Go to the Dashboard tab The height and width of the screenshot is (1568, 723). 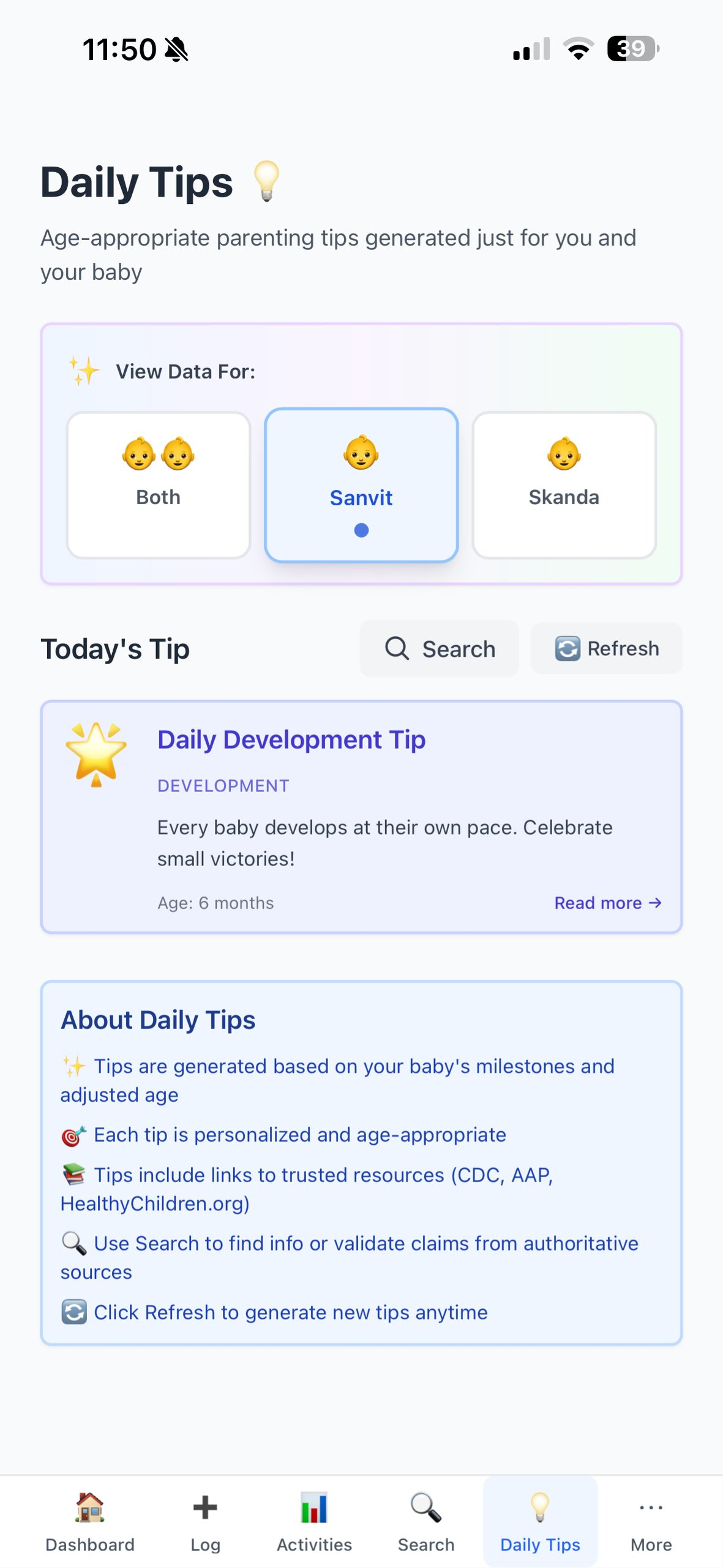[90, 1521]
